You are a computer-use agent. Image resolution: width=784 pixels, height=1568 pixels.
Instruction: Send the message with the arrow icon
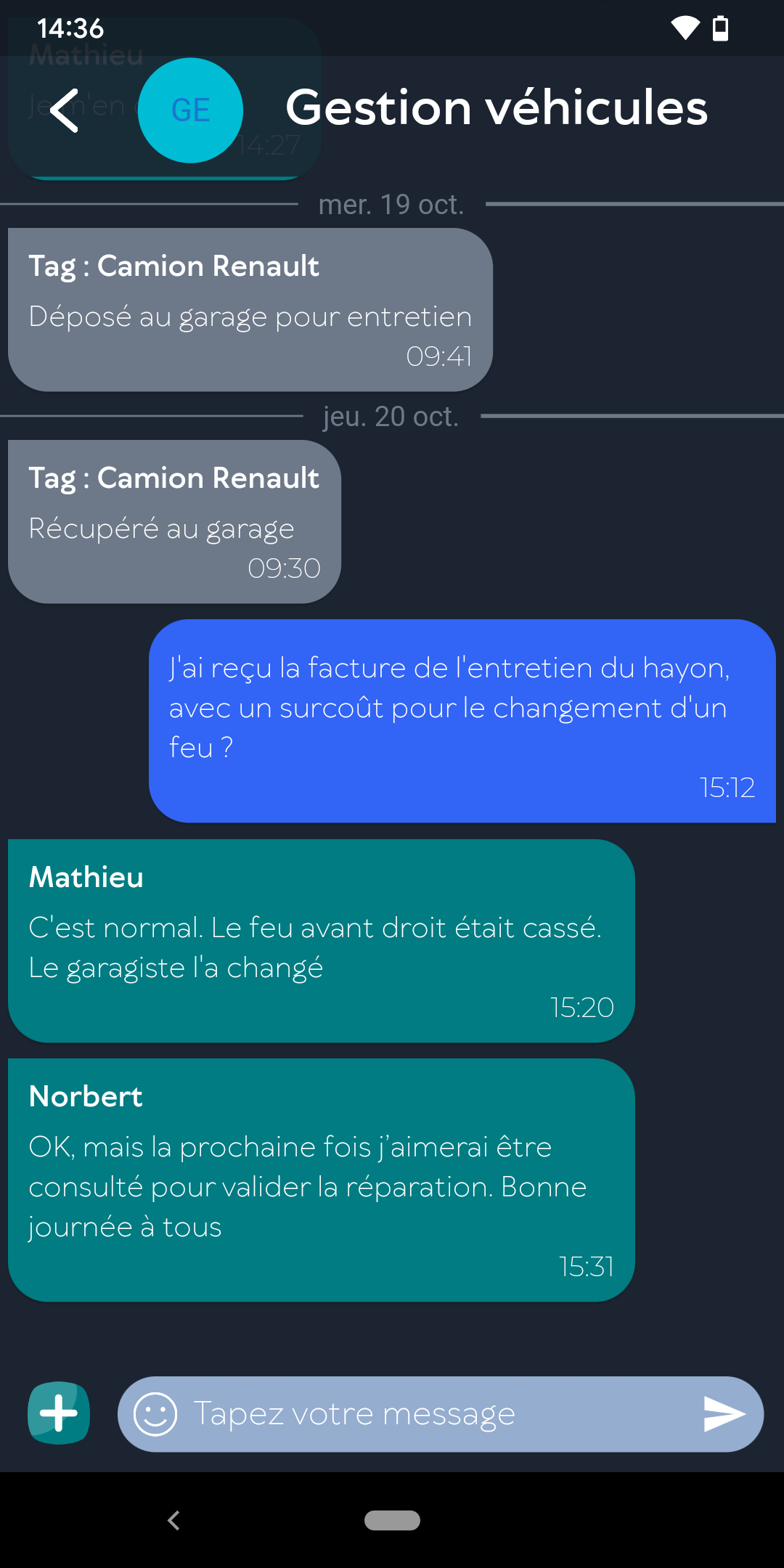(724, 1413)
